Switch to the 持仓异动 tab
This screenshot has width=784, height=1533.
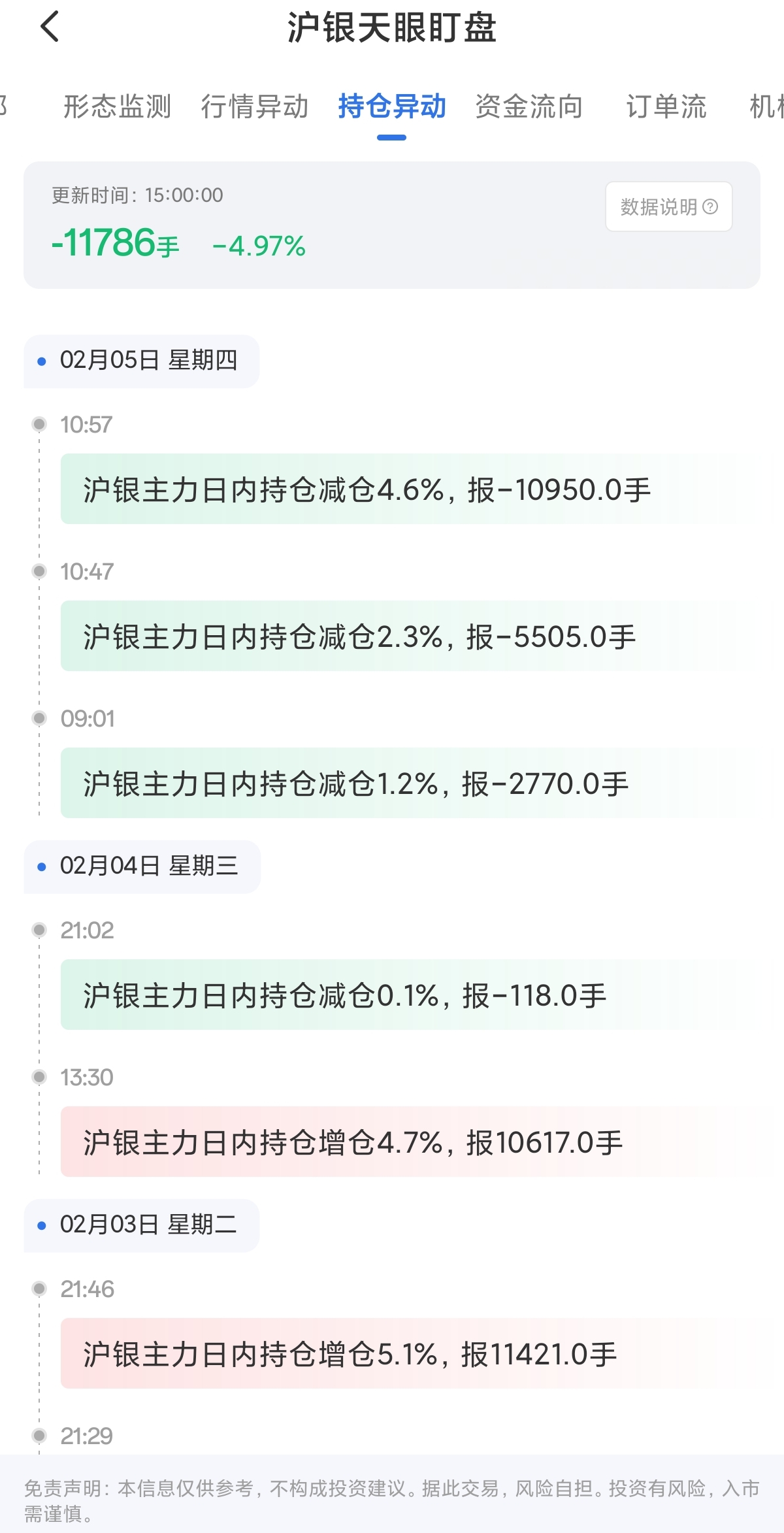(391, 107)
